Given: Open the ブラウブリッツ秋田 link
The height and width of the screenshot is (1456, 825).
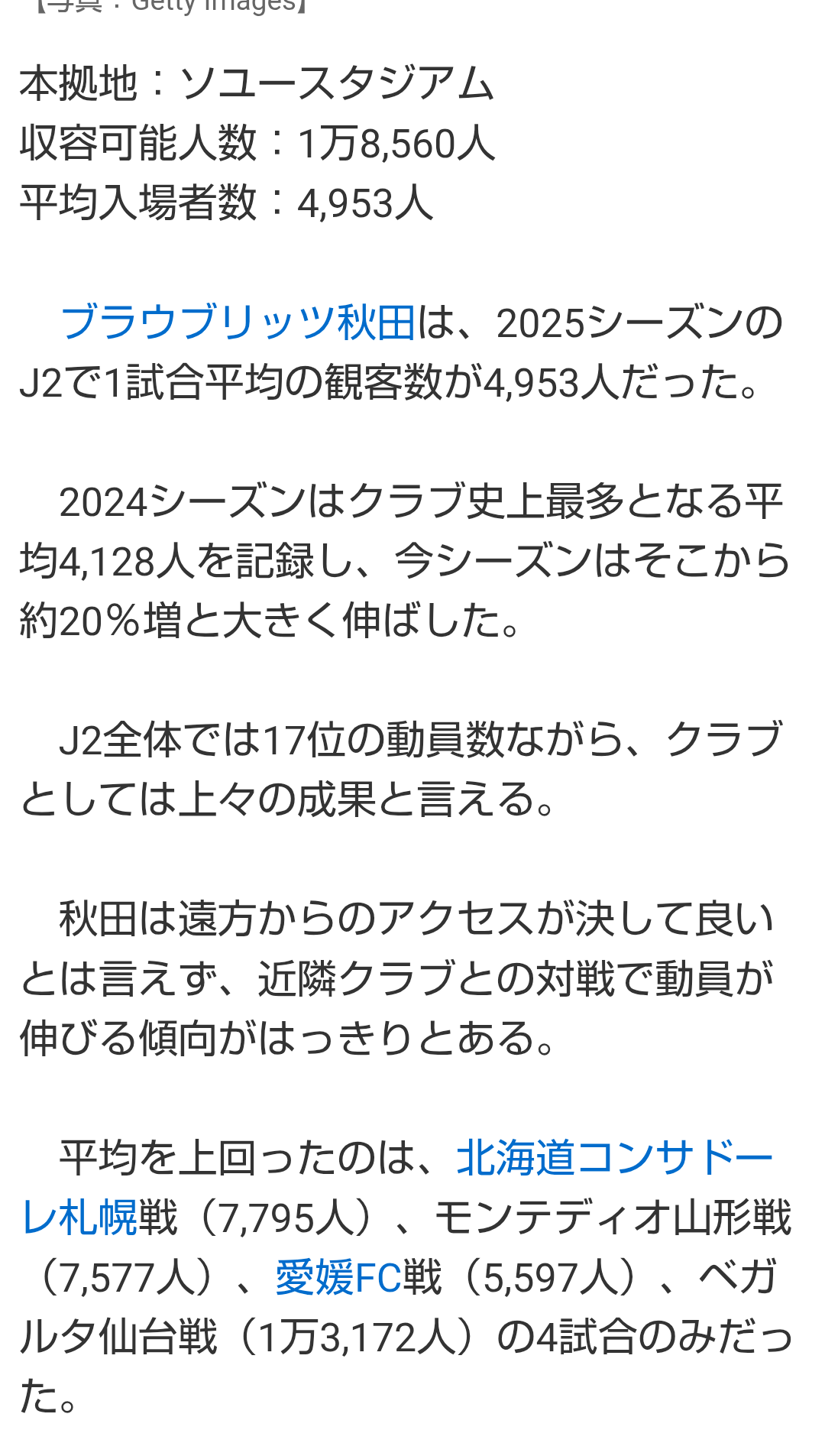Looking at the screenshot, I should [x=238, y=323].
